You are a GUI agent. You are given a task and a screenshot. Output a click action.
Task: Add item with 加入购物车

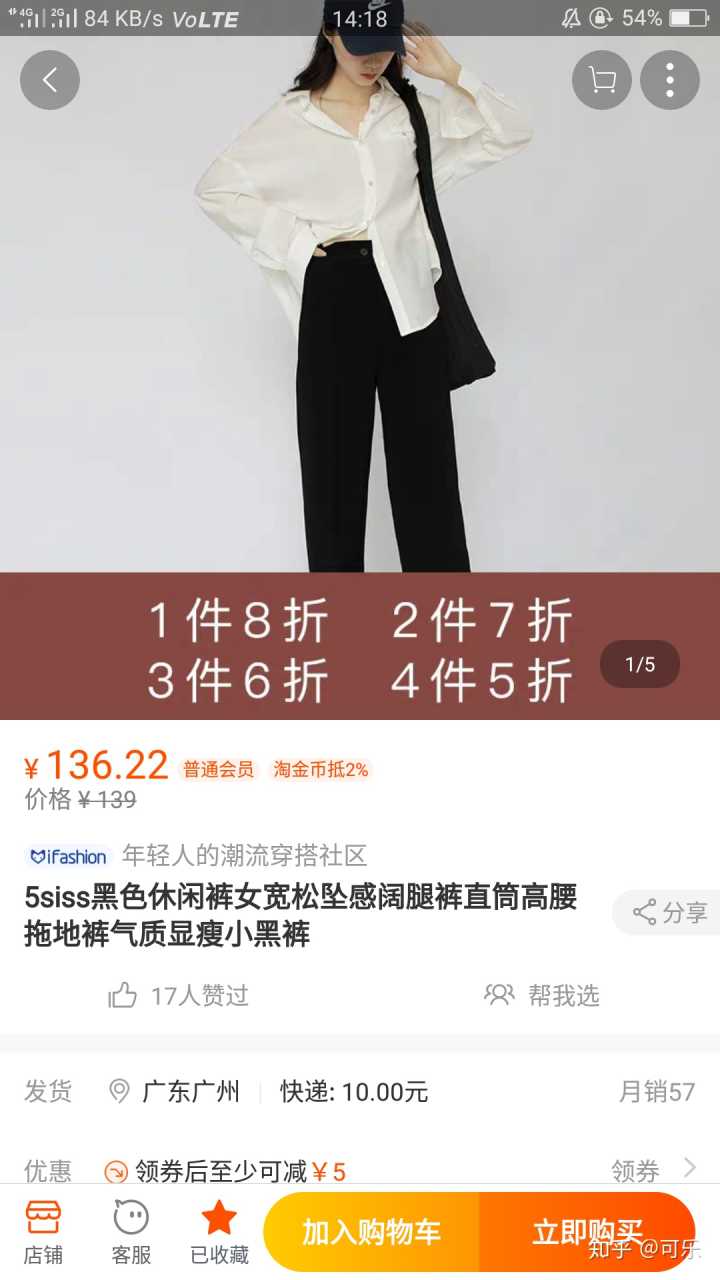(x=371, y=1232)
